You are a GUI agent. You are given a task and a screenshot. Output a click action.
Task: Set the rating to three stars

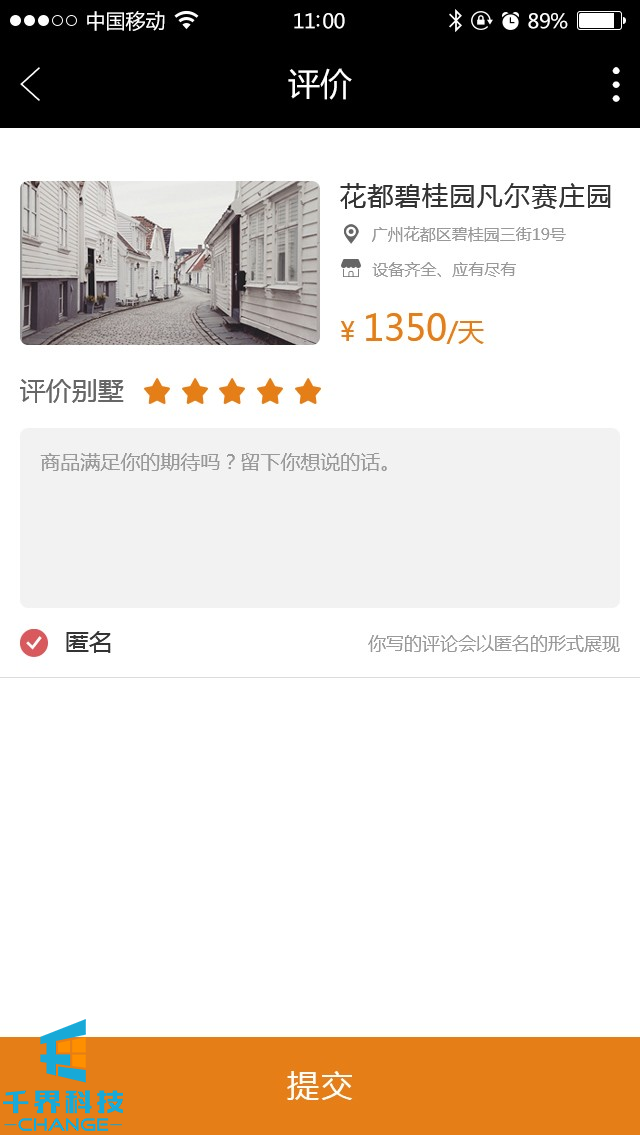232,391
